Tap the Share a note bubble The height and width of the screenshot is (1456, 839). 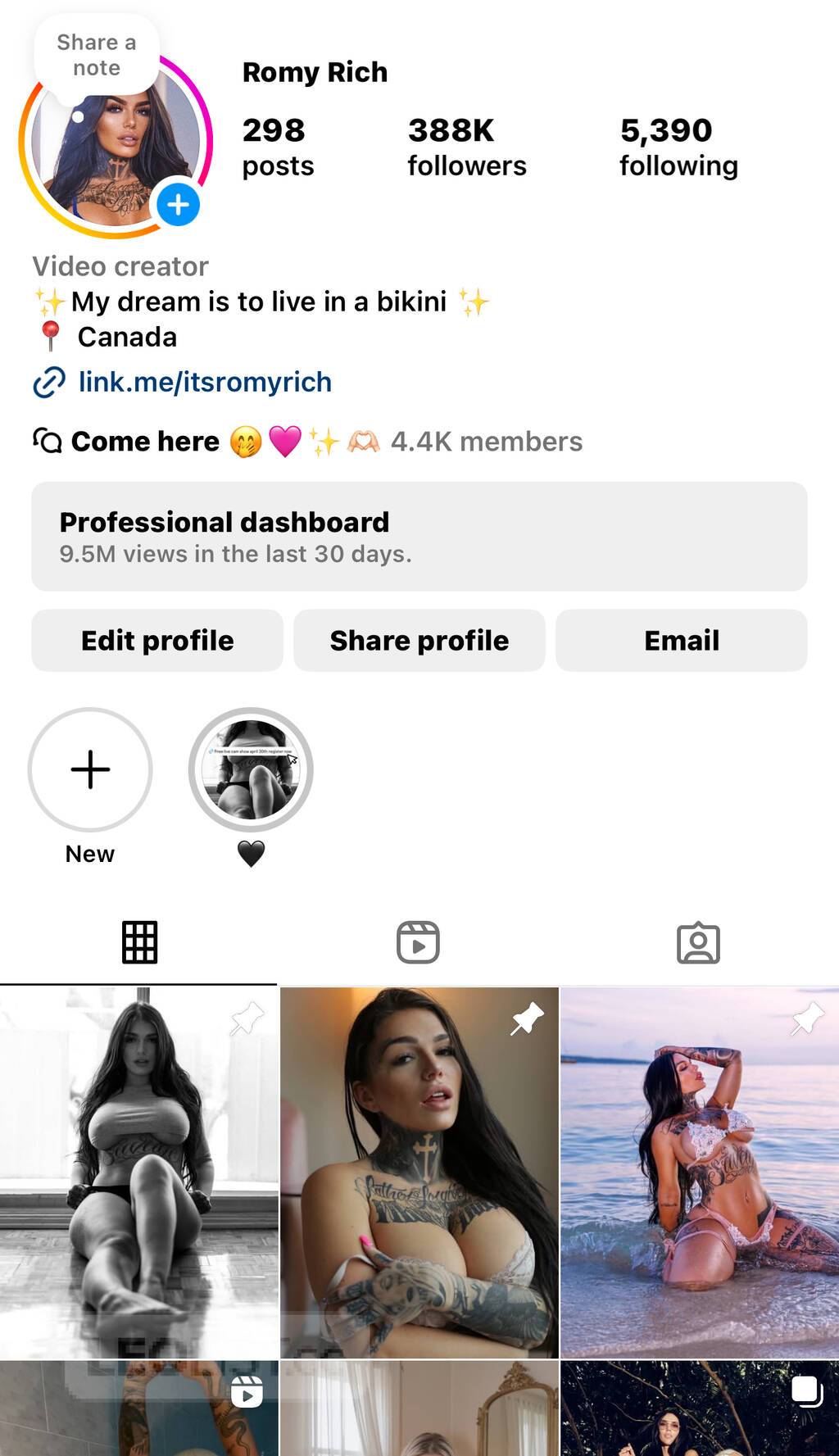[97, 55]
